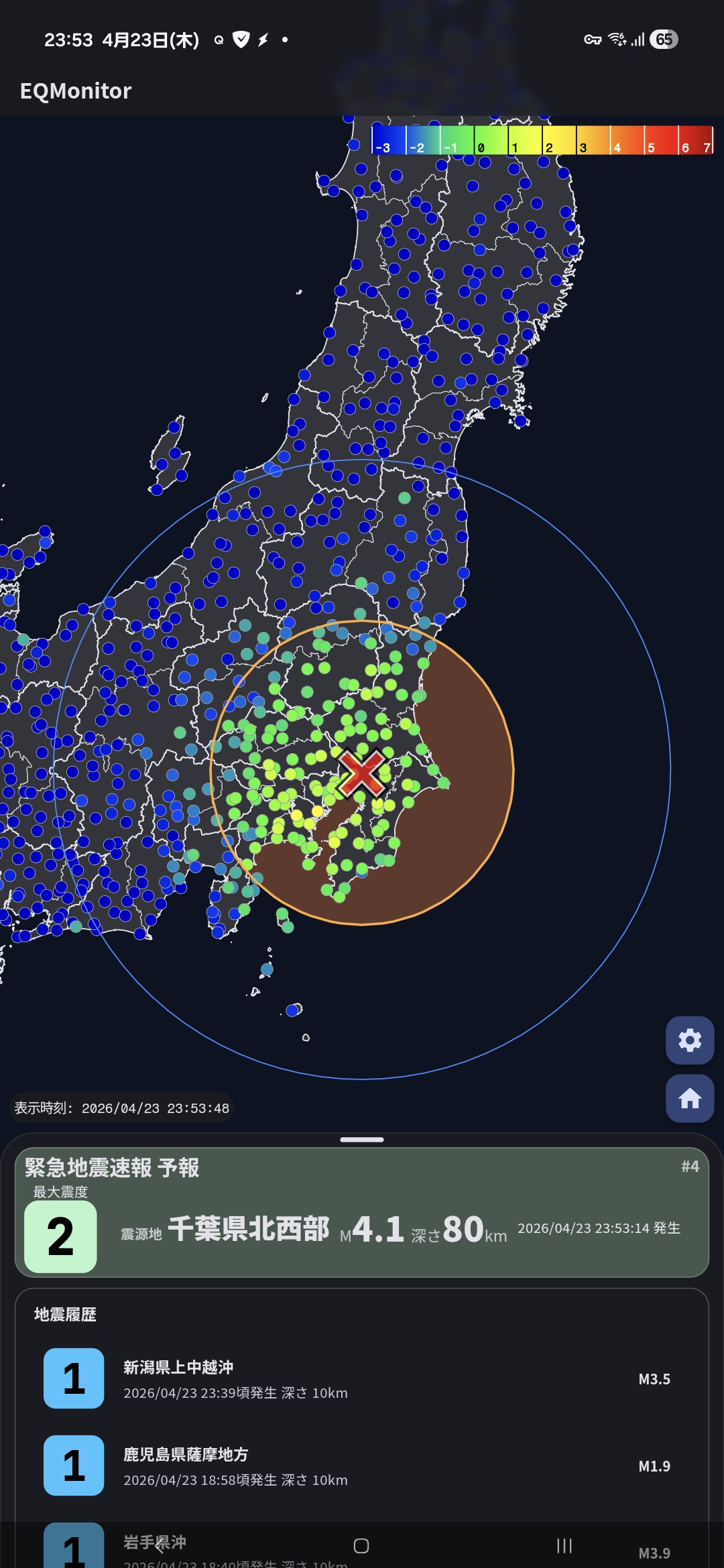Select the 新潟県上中越沖 M3.5 history entry
Screen dimensions: 724x1568
361,1378
